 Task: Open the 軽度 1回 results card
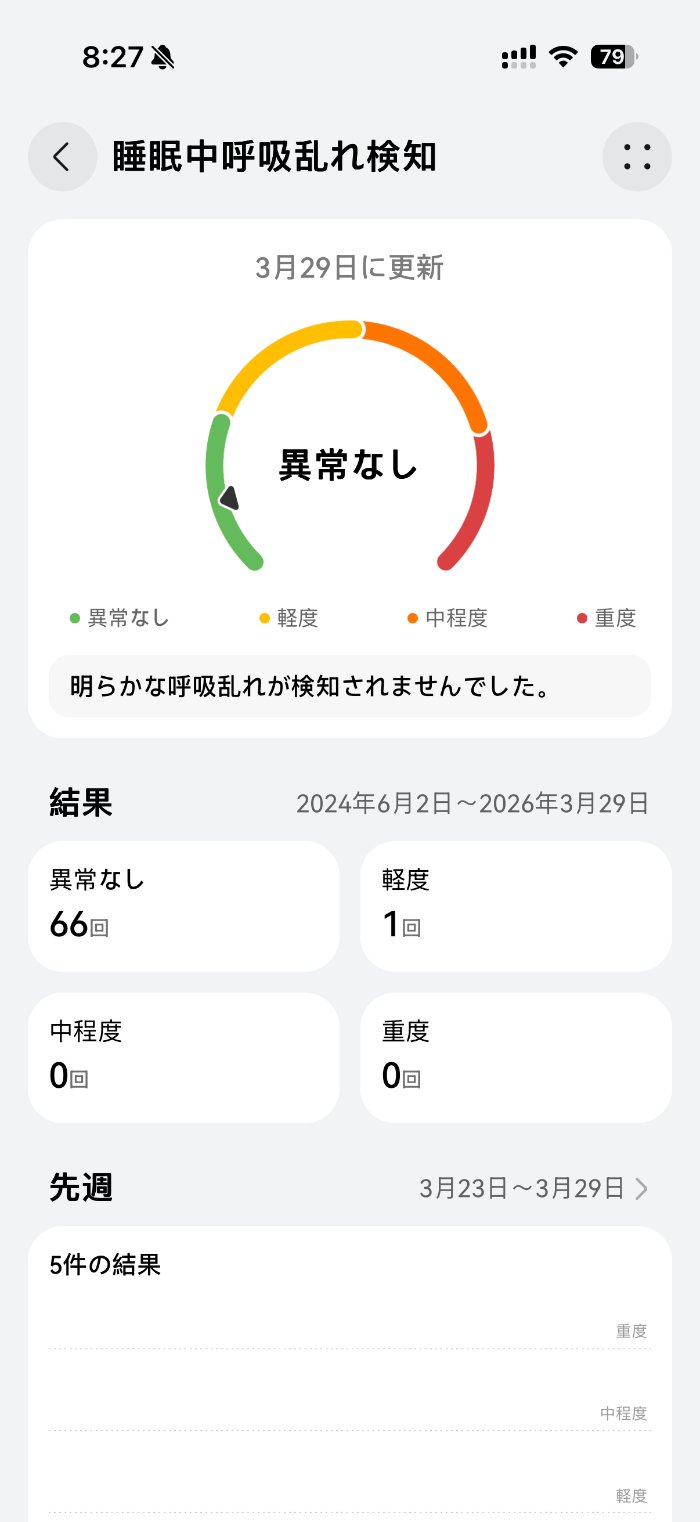(515, 906)
